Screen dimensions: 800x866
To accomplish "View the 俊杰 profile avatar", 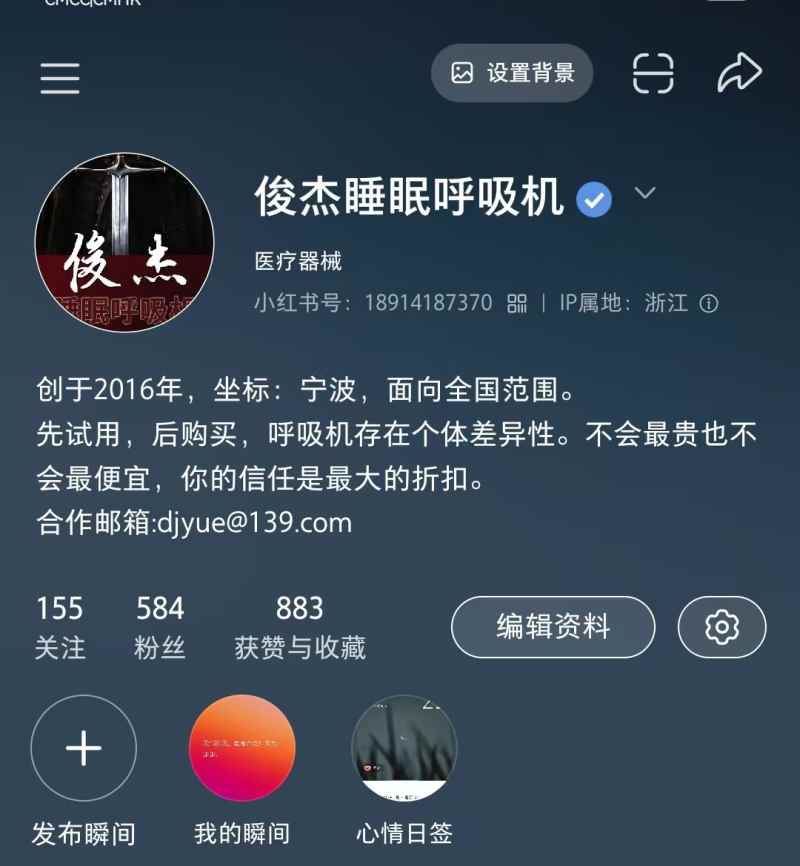I will pos(124,243).
